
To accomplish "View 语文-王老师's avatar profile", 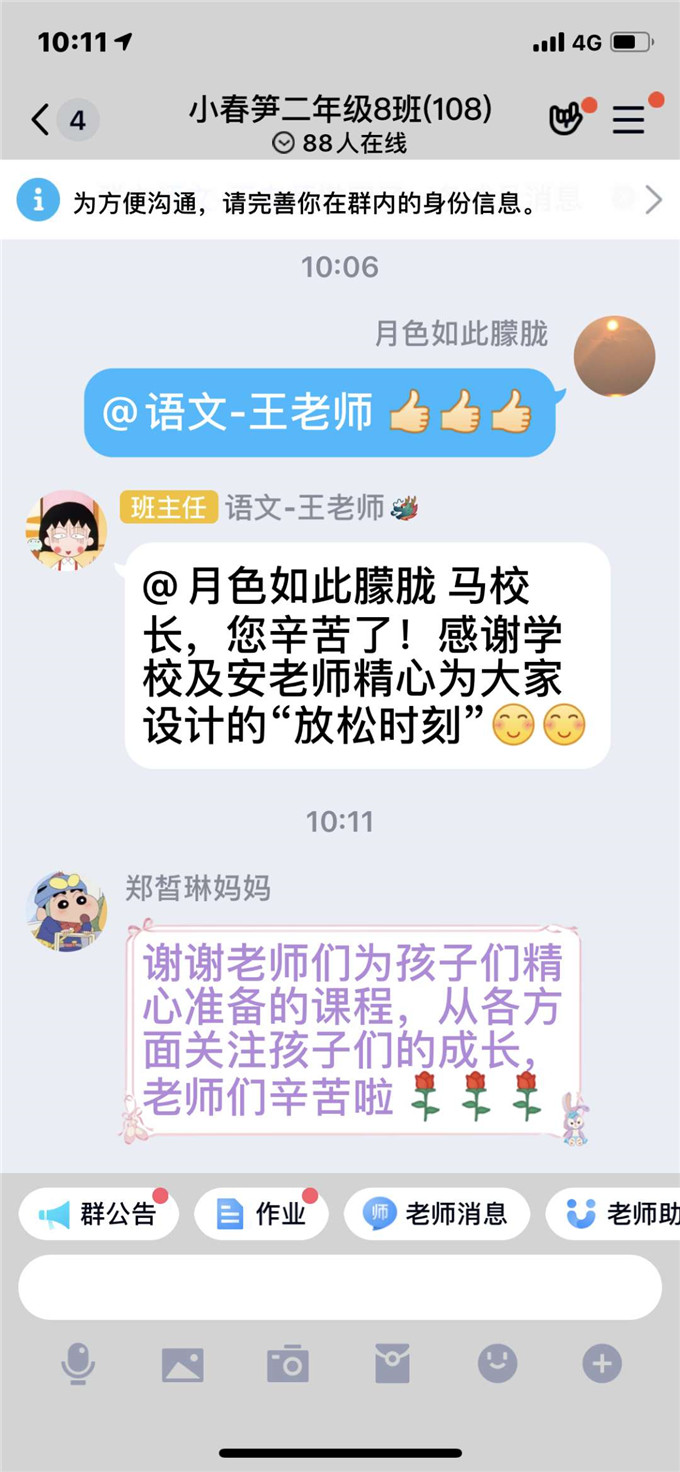I will click(x=66, y=531).
